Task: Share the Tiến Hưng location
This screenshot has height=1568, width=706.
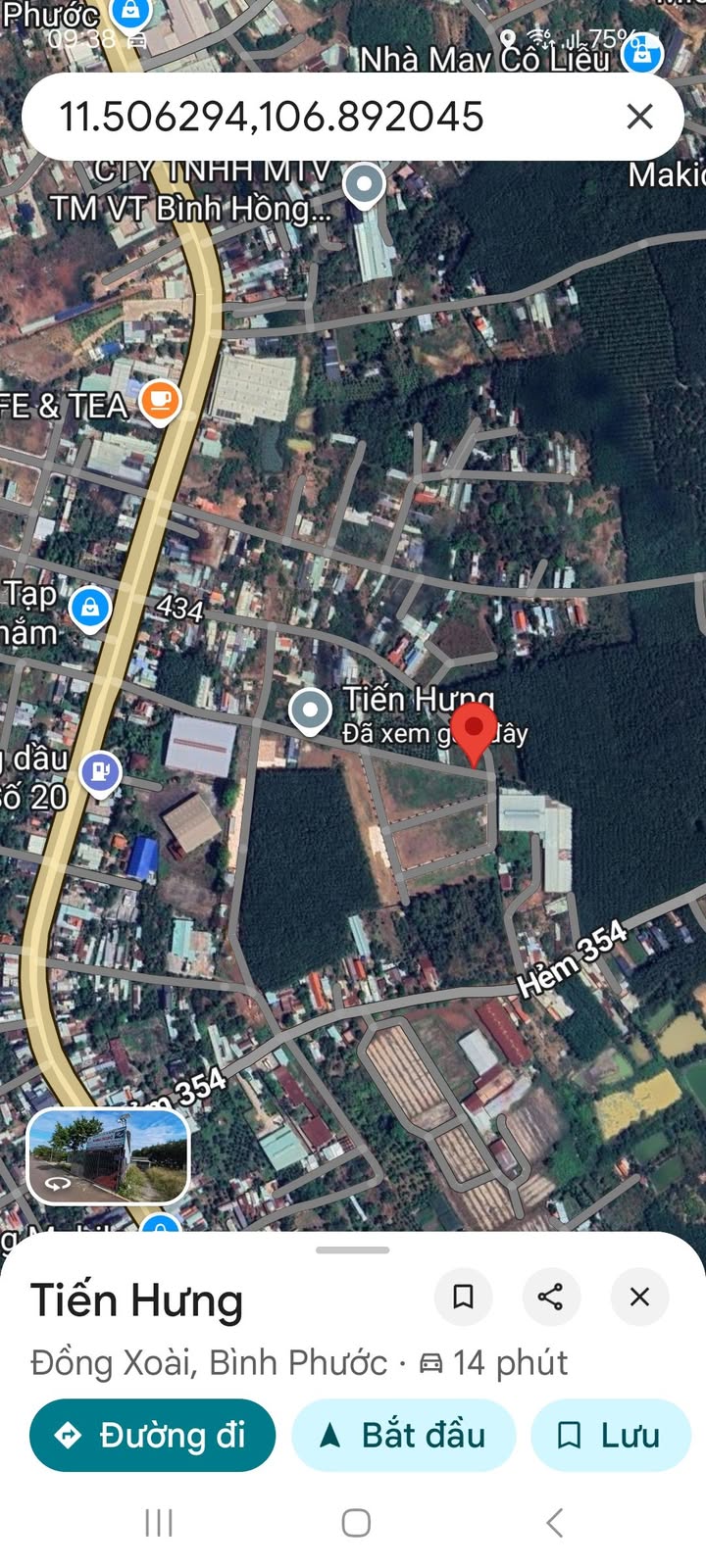Action: (x=551, y=1297)
